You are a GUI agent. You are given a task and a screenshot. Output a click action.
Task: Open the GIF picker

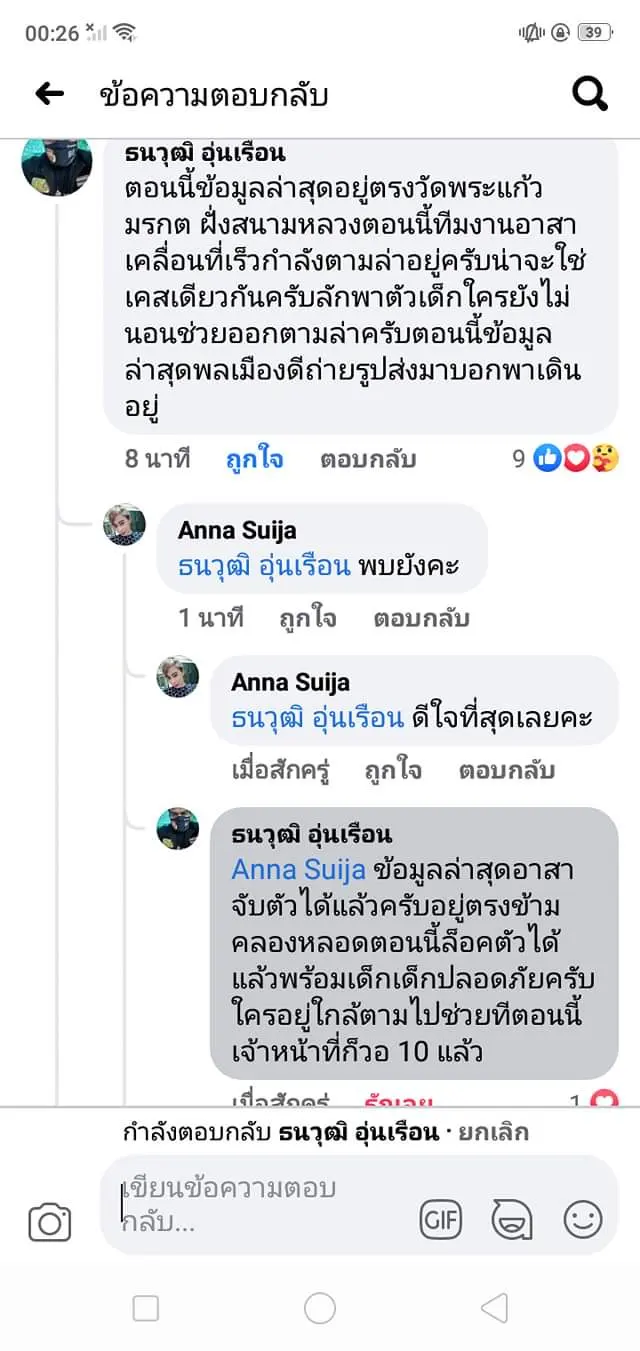[x=441, y=1219]
